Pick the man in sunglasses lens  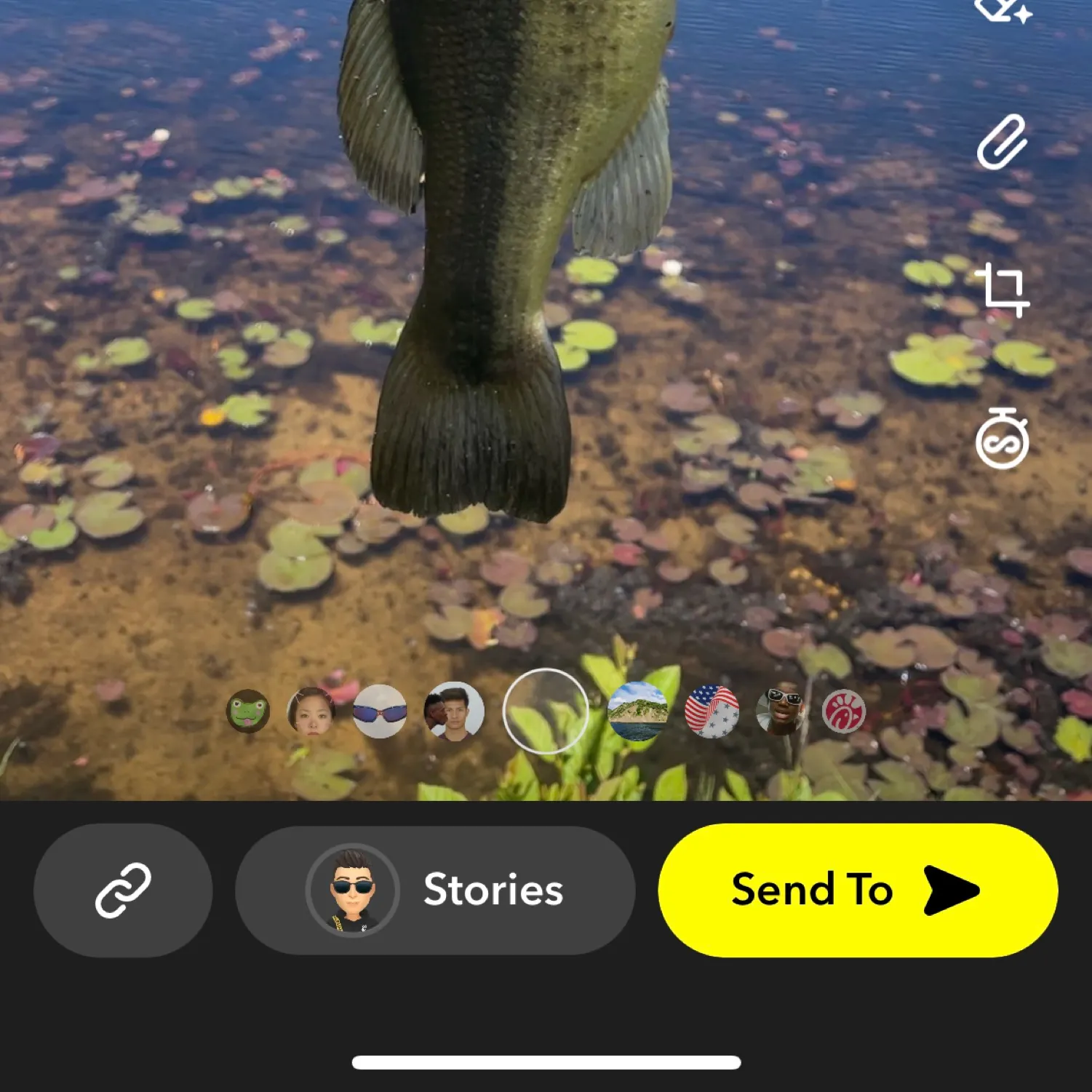click(x=779, y=711)
